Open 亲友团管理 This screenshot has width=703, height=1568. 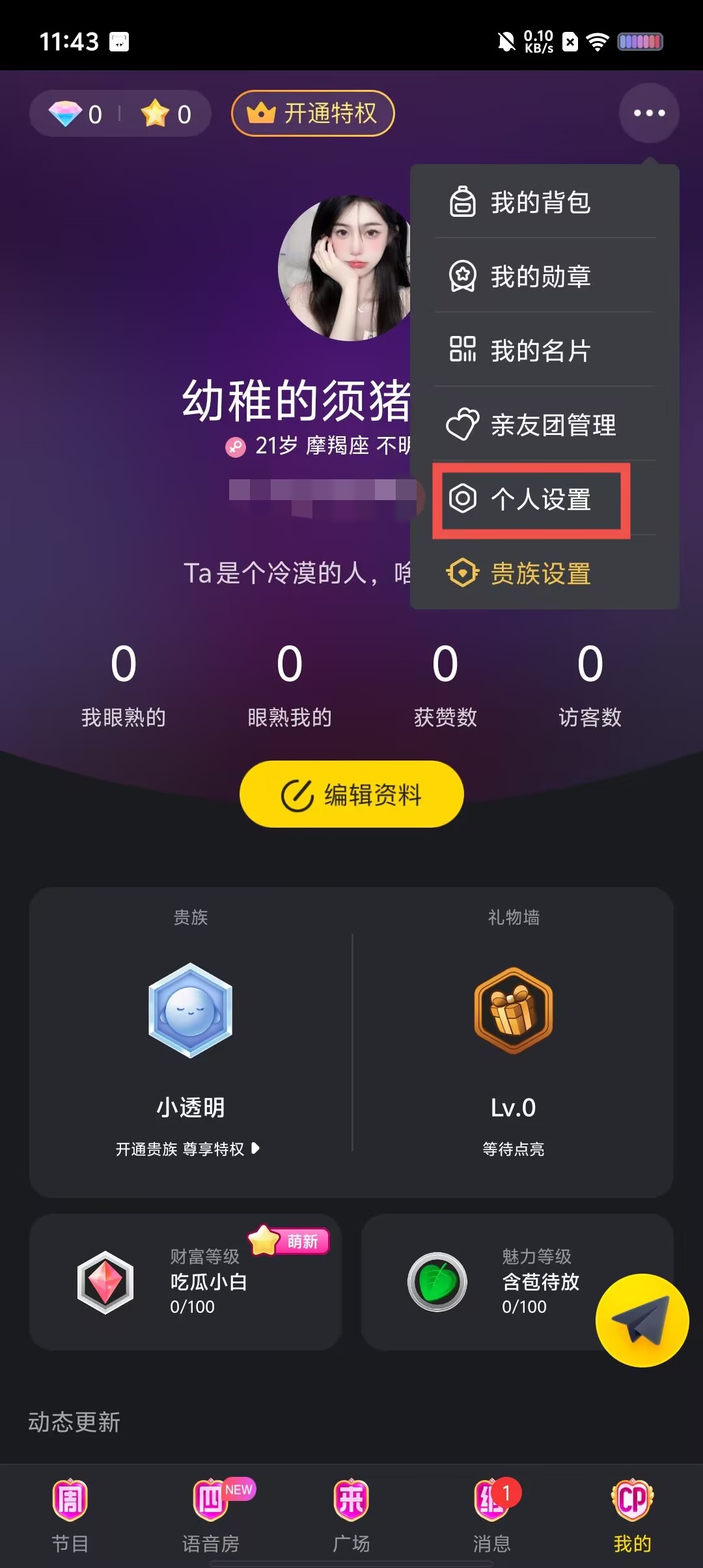coord(540,425)
